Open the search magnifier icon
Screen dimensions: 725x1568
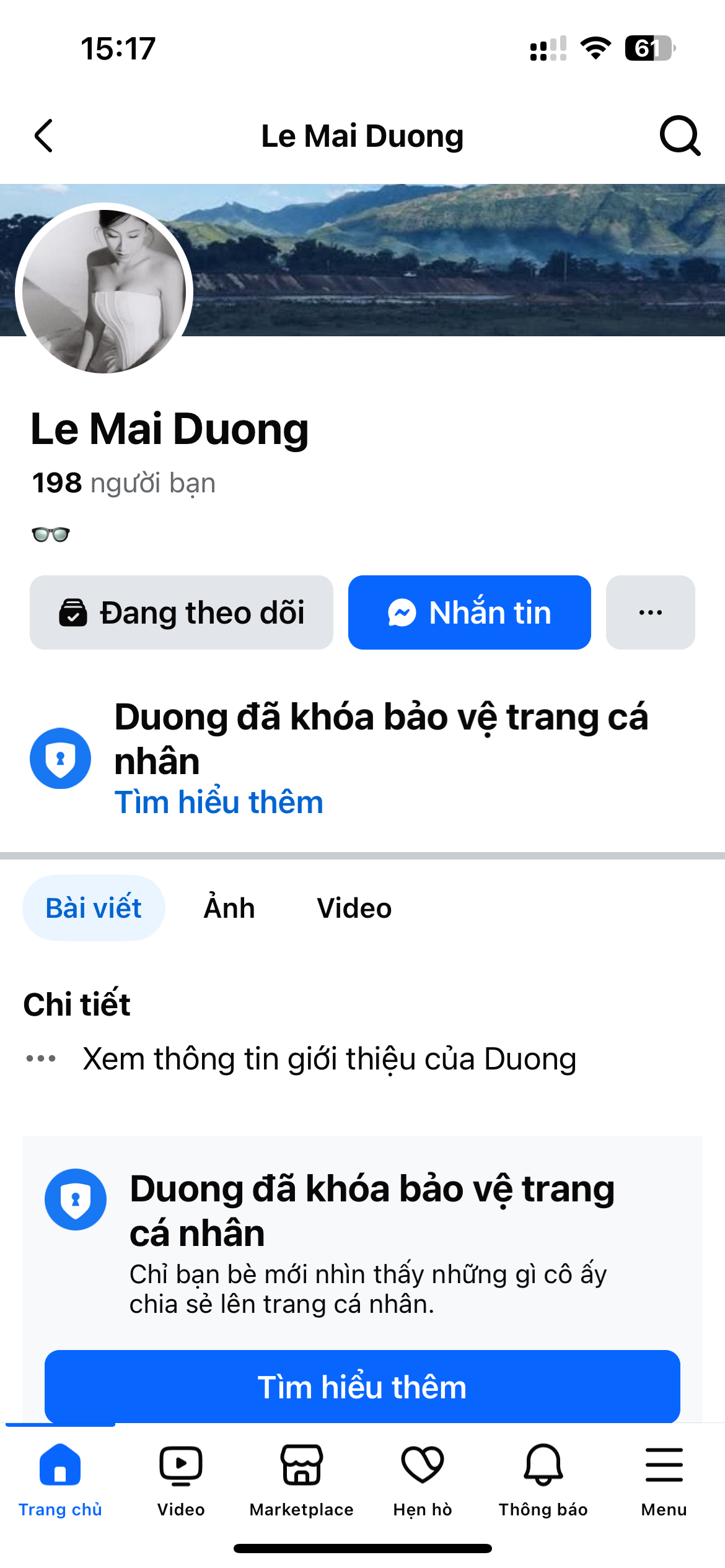(x=679, y=136)
